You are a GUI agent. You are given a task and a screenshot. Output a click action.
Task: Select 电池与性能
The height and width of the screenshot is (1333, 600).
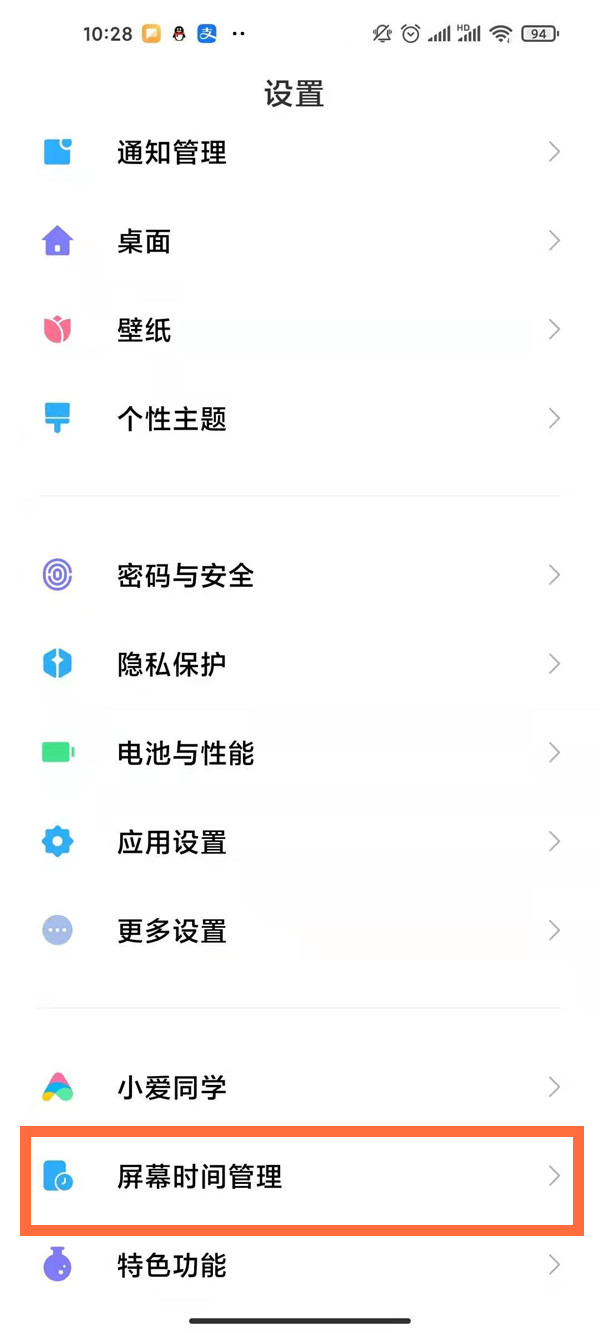point(300,752)
